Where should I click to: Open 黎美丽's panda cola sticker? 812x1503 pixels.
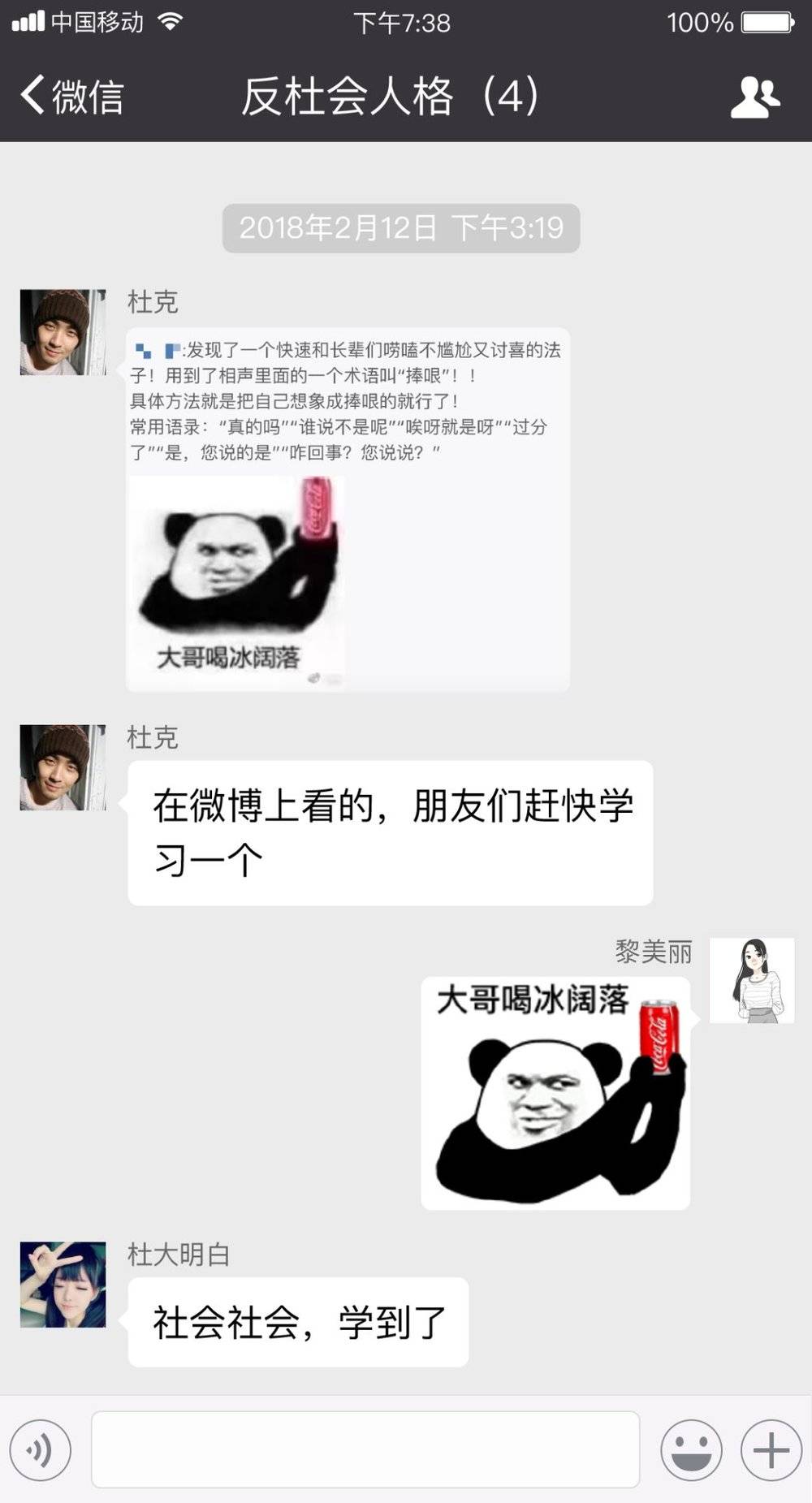[x=555, y=1093]
